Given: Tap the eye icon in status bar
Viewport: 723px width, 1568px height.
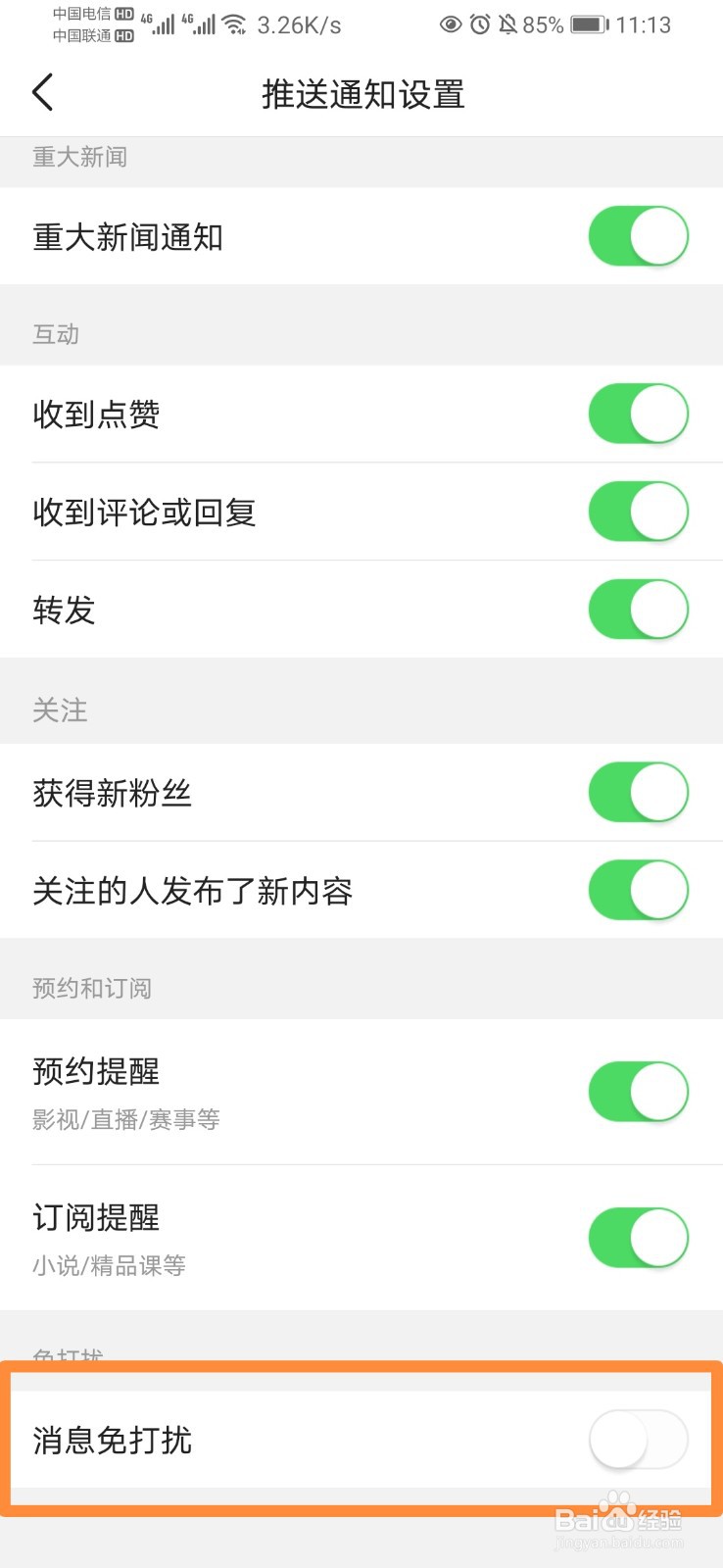Looking at the screenshot, I should click(x=452, y=24).
